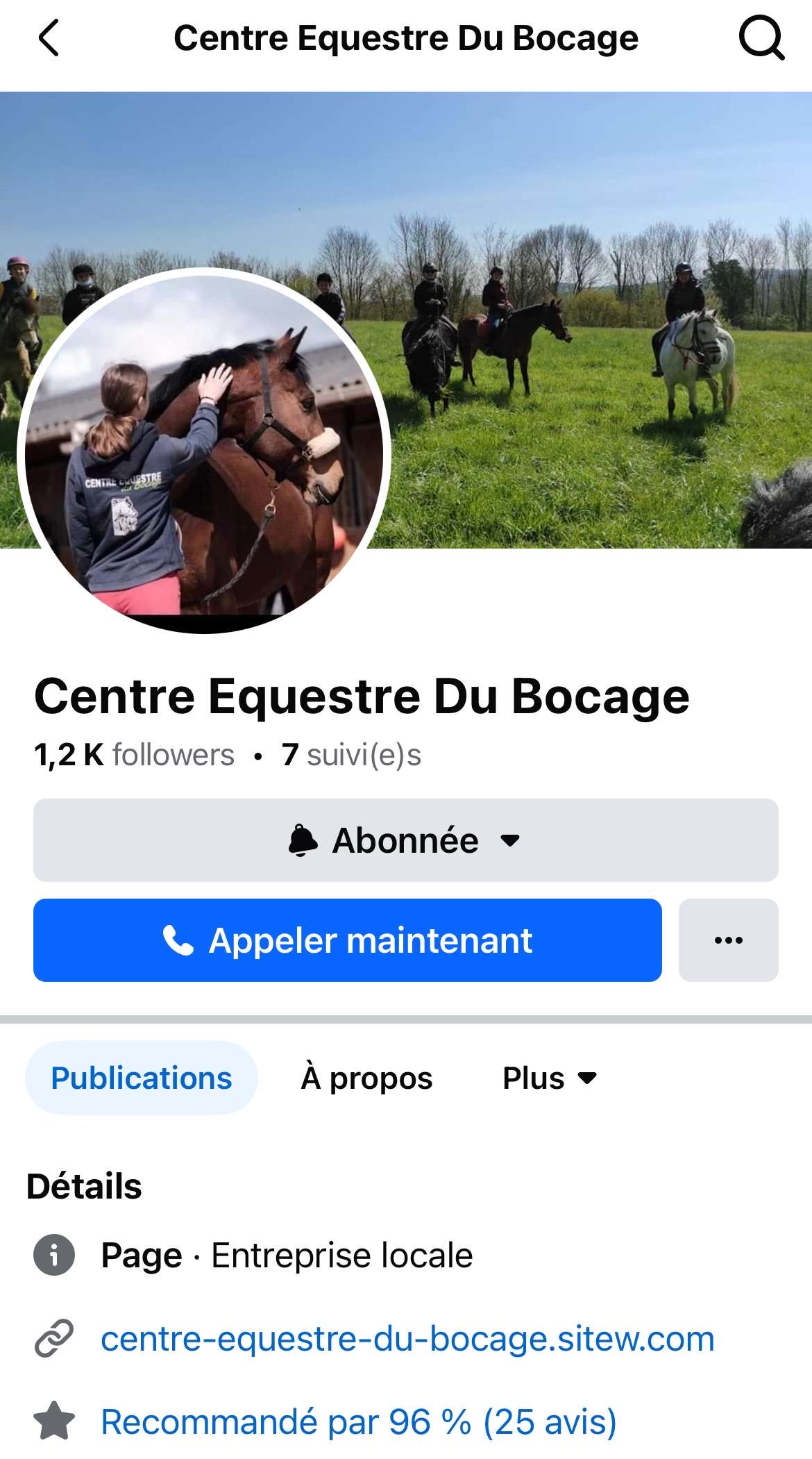The height and width of the screenshot is (1459, 812).
Task: Open the three-dot more options button
Action: tap(728, 940)
